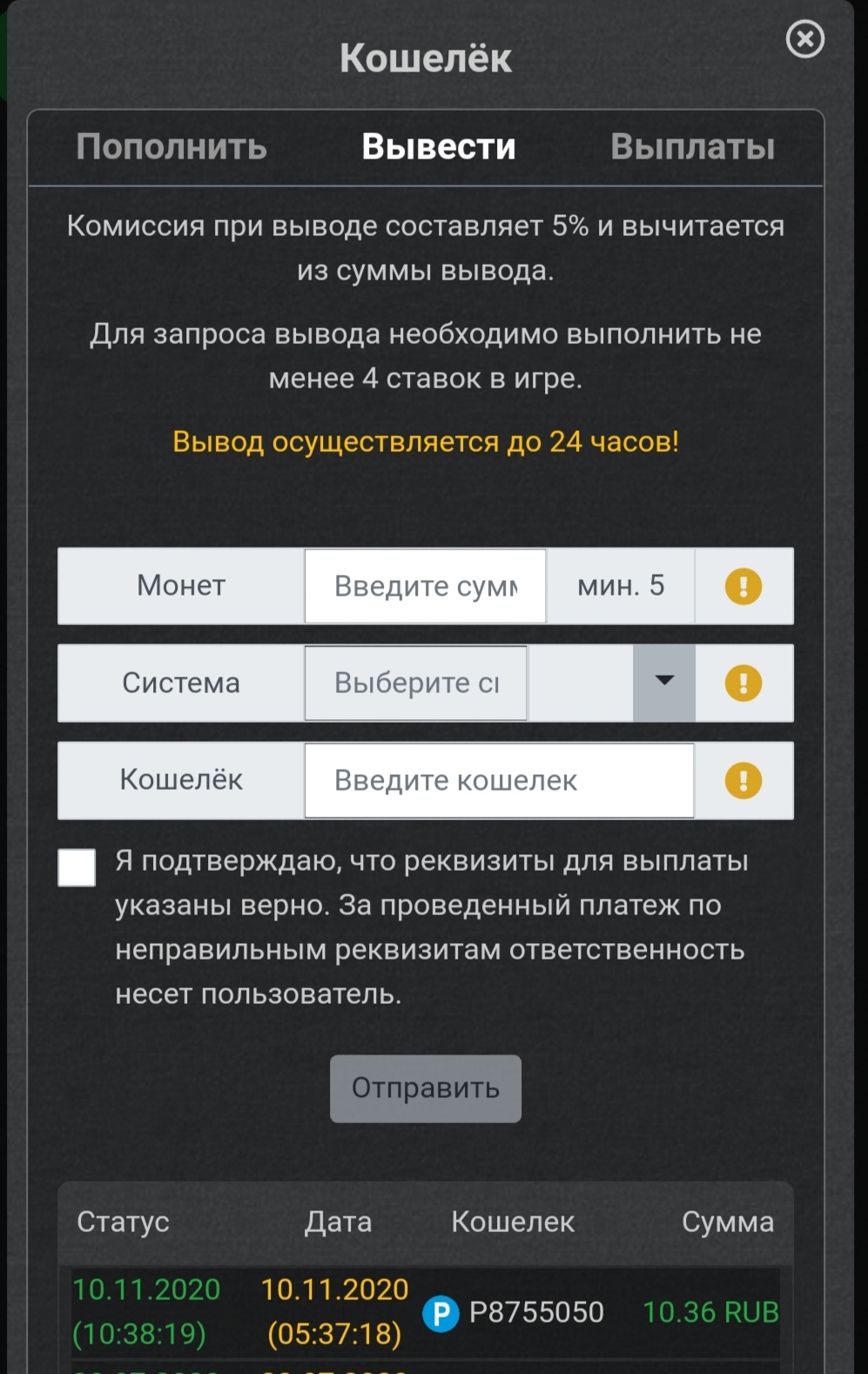868x1374 pixels.
Task: Show the info hint for Система
Action: 743,684
